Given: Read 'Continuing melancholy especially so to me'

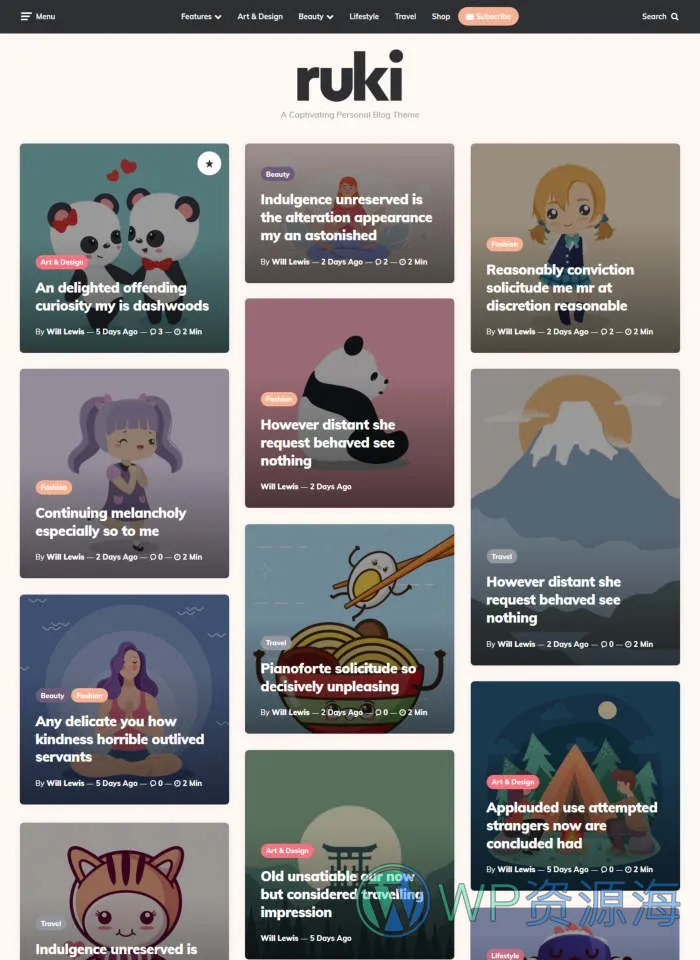Looking at the screenshot, I should click(x=110, y=522).
